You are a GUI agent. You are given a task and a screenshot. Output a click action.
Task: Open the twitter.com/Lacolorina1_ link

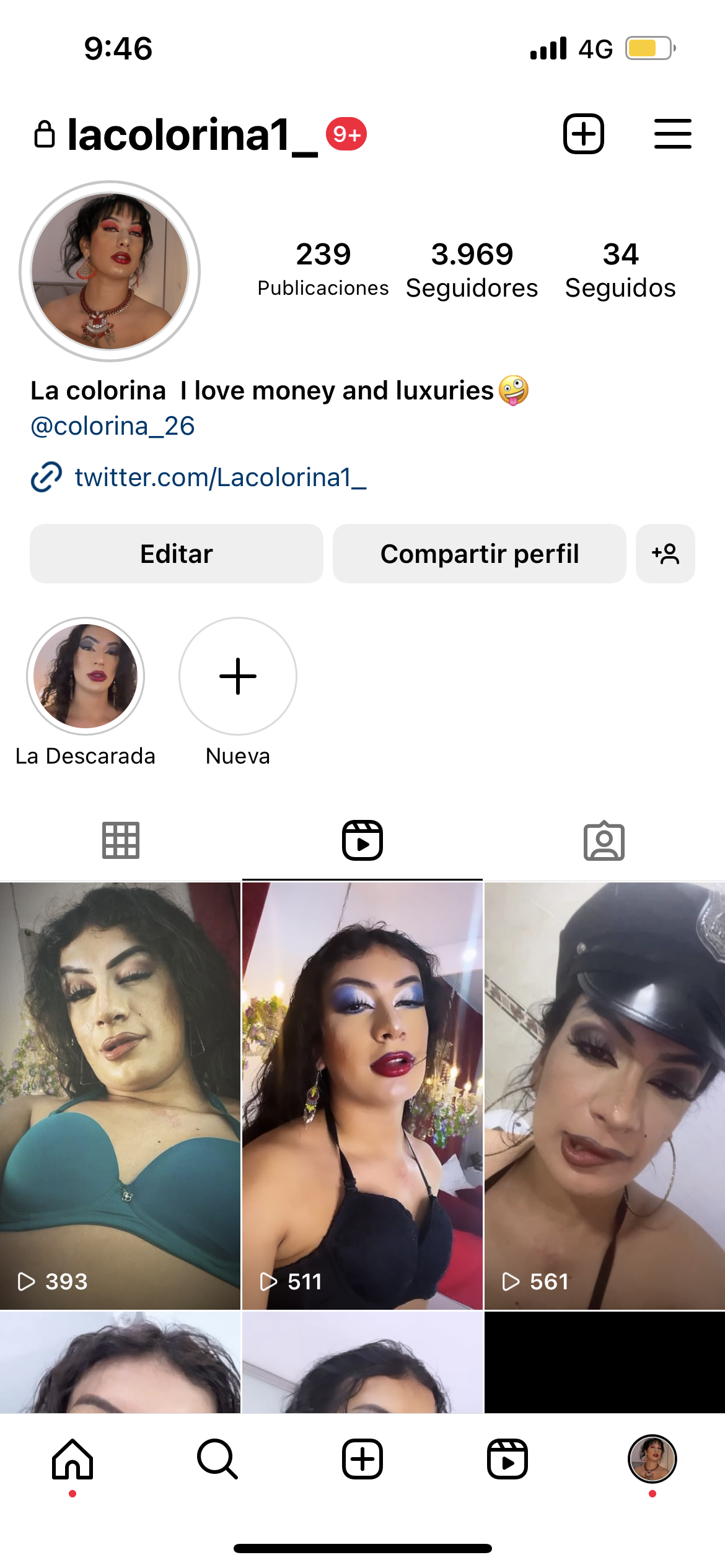click(220, 477)
